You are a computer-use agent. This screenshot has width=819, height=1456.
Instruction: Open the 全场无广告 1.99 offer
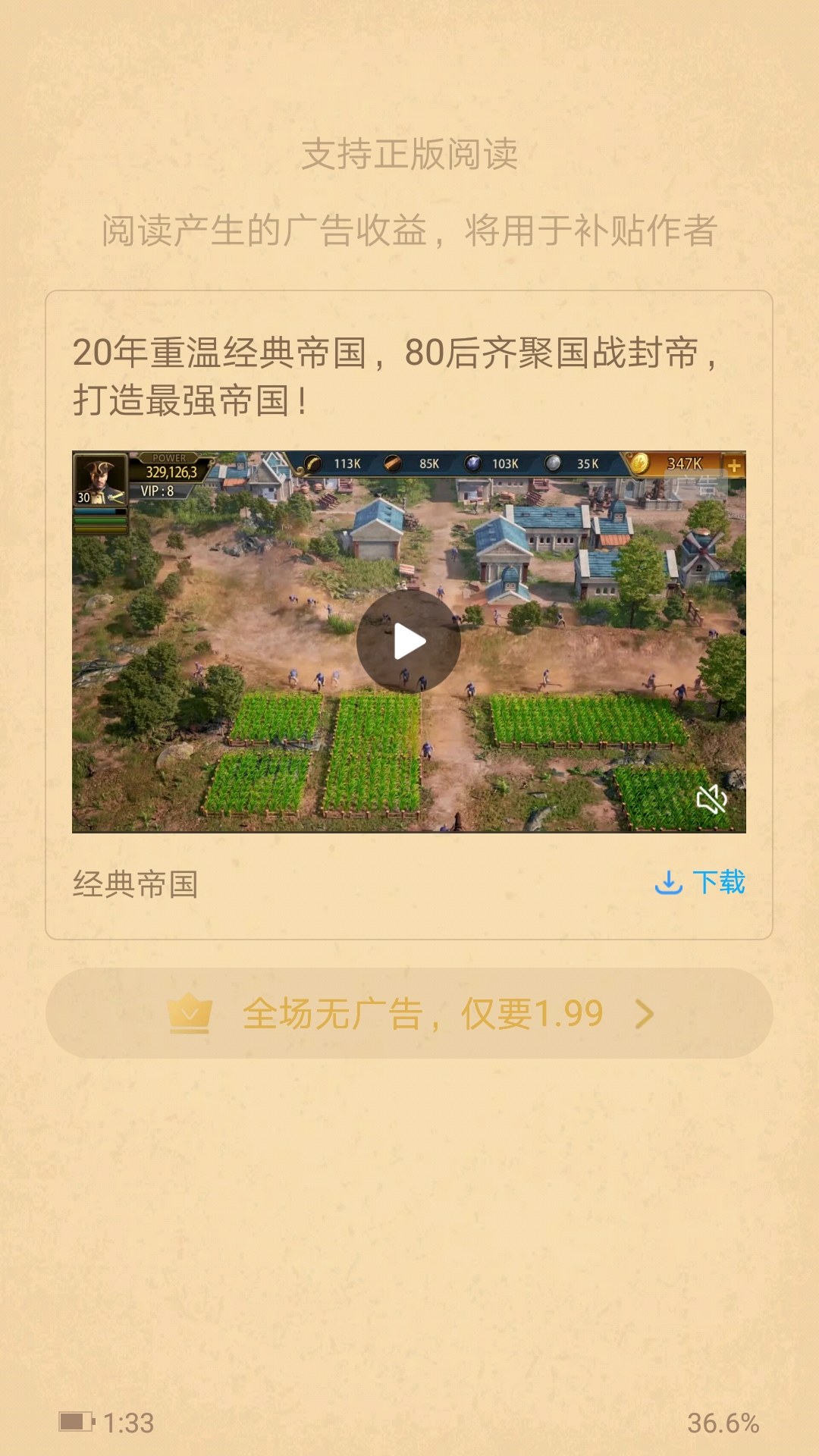coord(409,1013)
